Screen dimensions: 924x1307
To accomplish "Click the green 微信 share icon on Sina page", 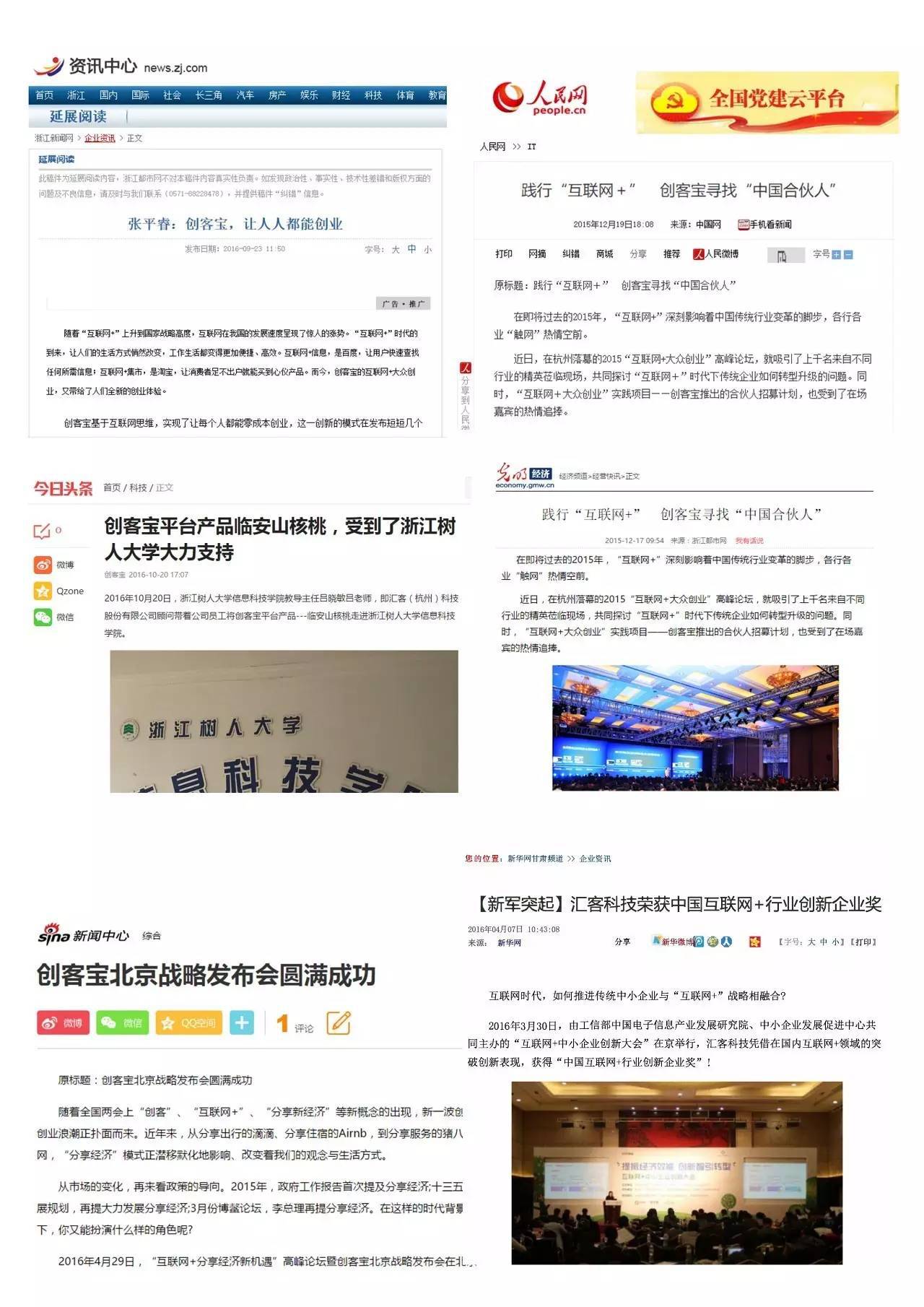I will (121, 1022).
